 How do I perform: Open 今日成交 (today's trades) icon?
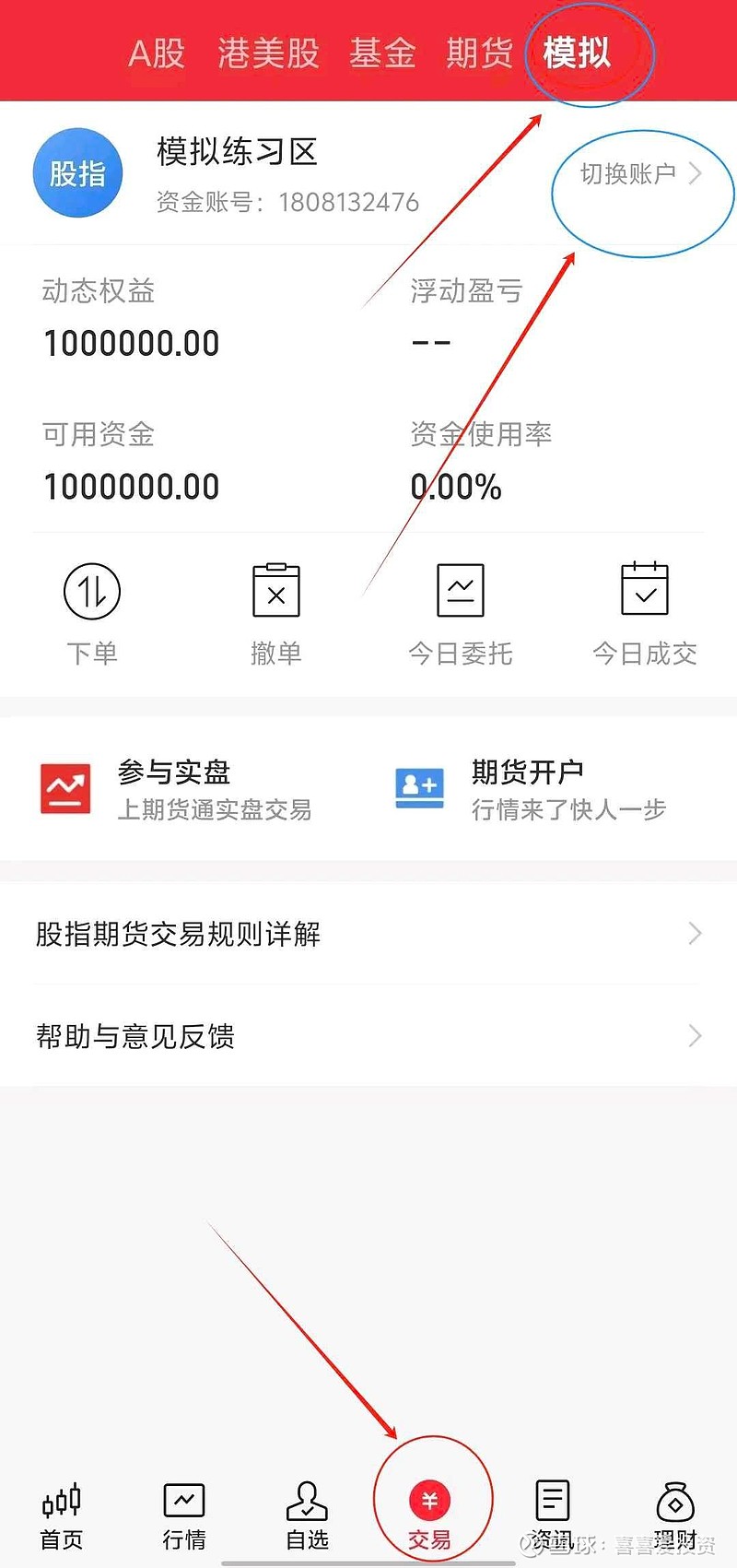[x=644, y=591]
